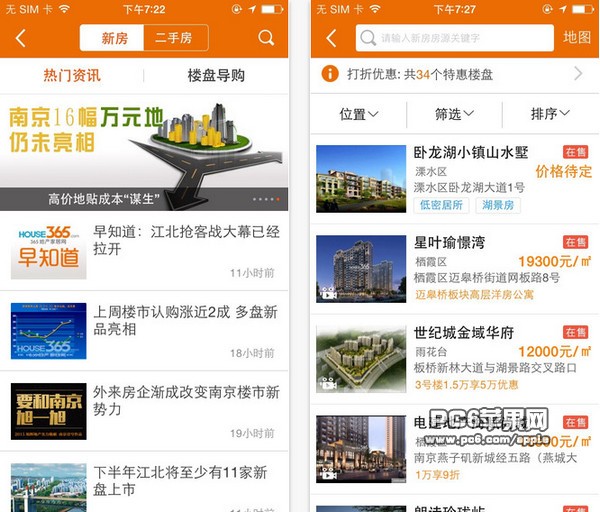The height and width of the screenshot is (512, 600).
Task: Expand the 筛选 filter dropdown
Action: point(454,114)
